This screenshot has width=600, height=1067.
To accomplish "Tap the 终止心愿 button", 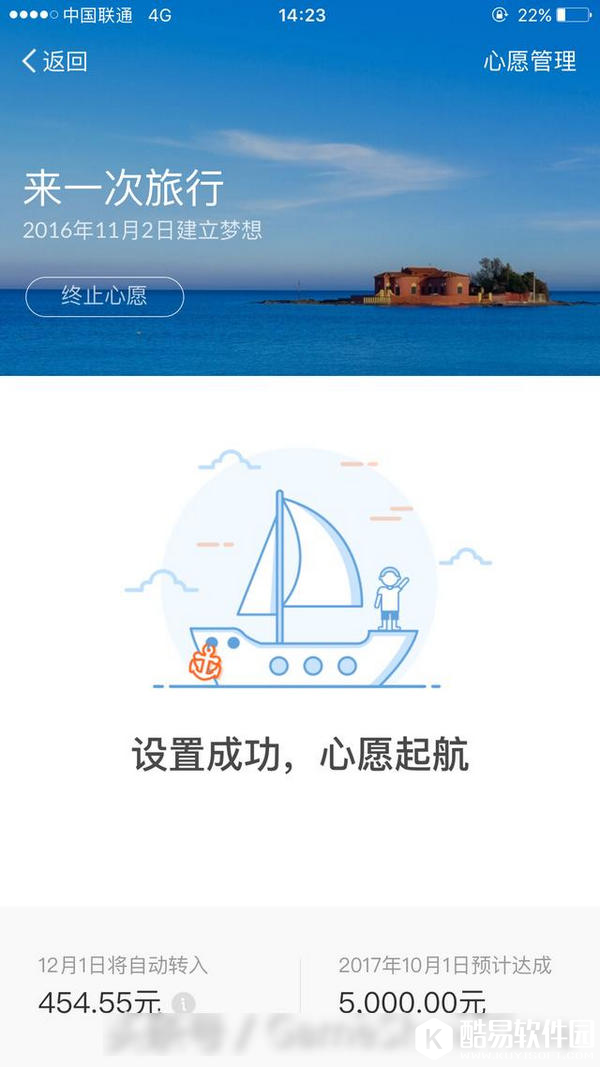I will 104,297.
